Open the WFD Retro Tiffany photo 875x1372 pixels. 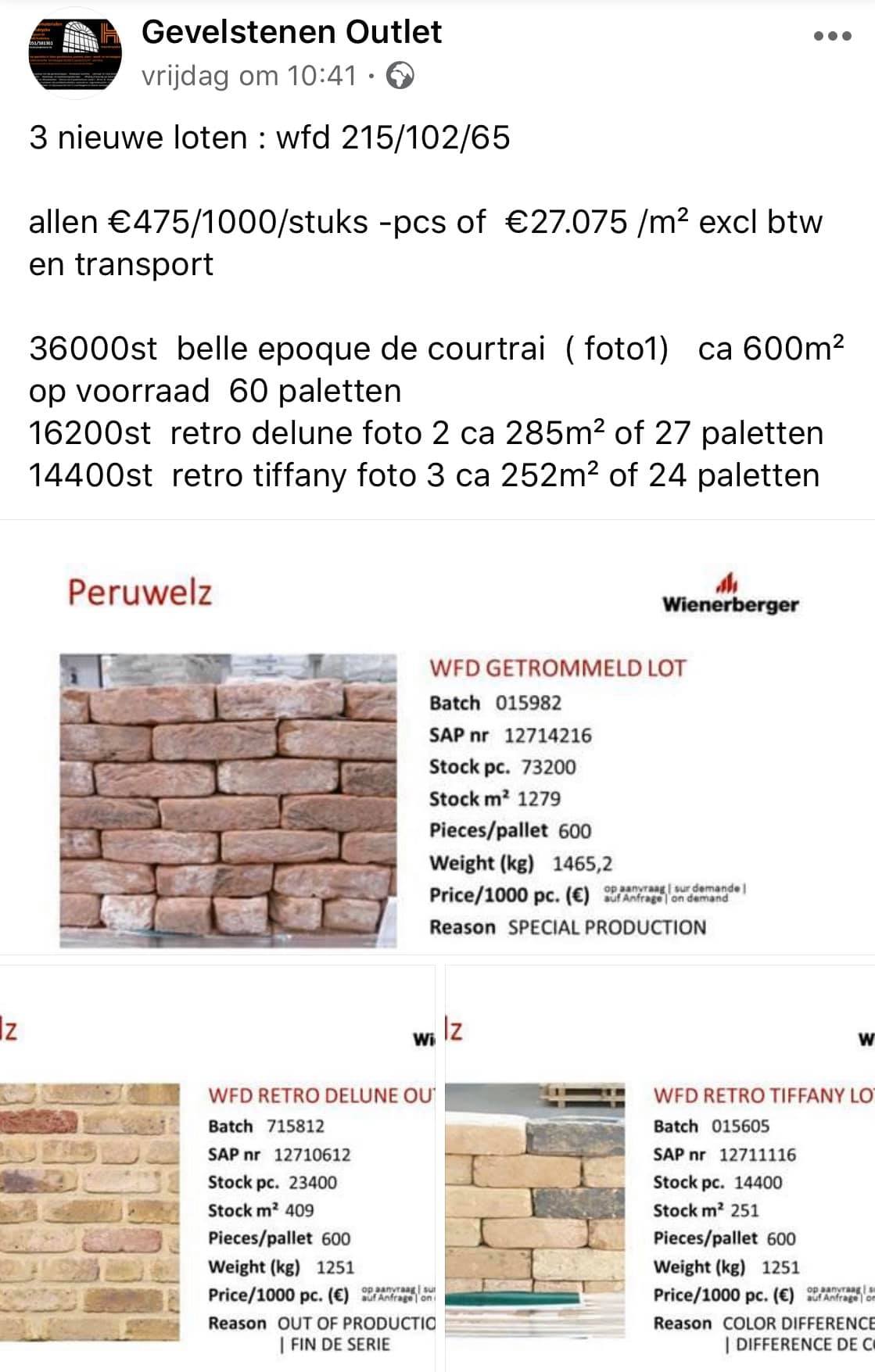[660, 1168]
